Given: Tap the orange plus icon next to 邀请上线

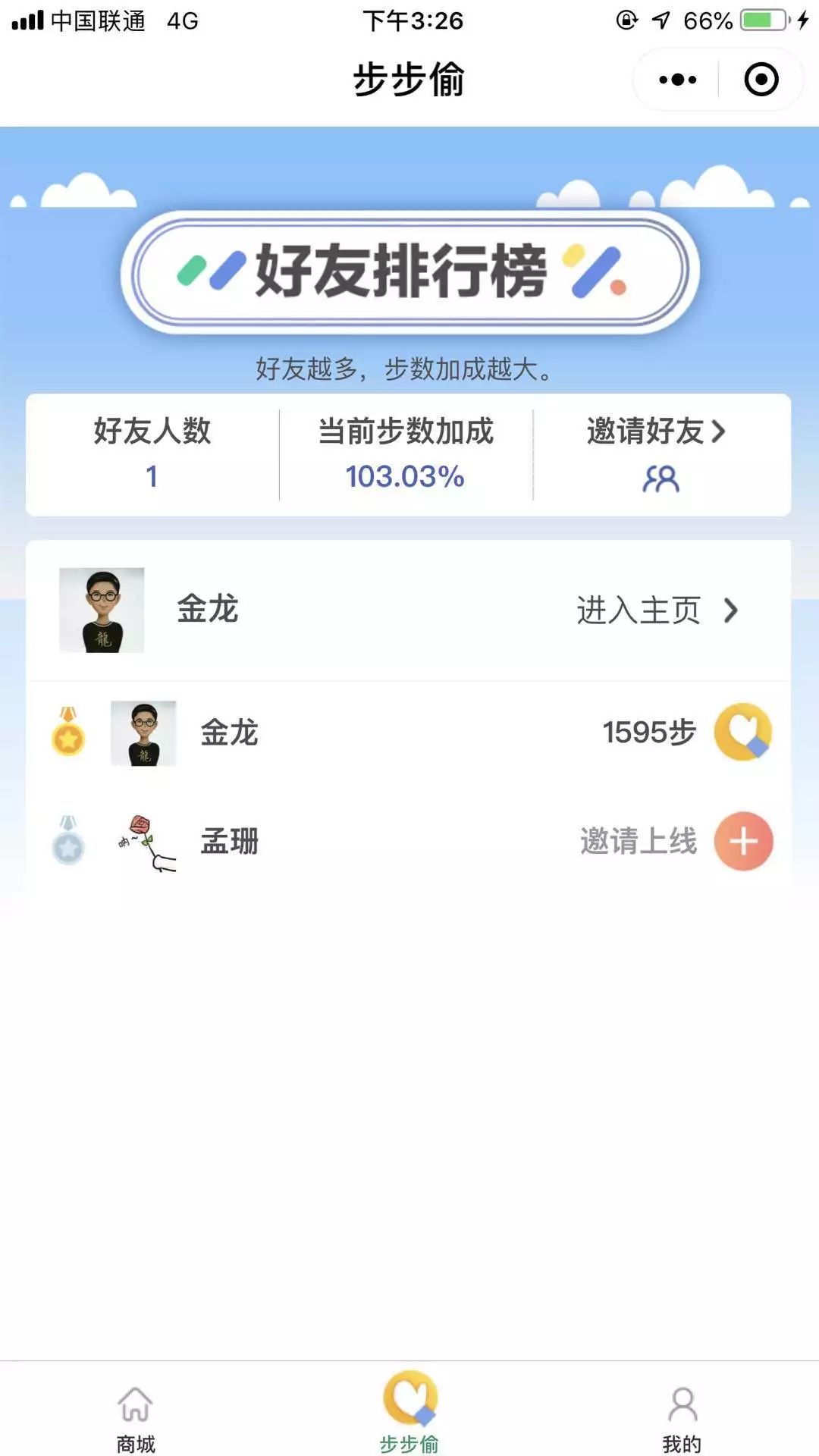Looking at the screenshot, I should coord(743,842).
